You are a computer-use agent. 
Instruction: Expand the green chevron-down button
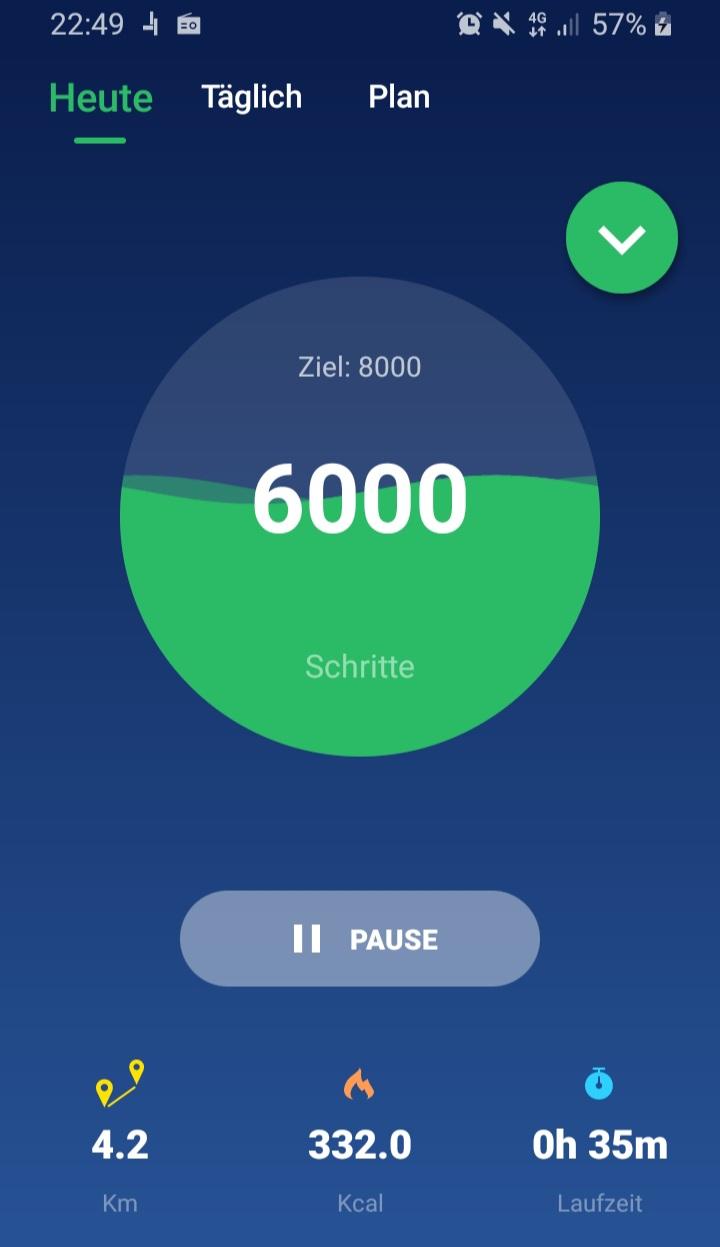tap(622, 238)
